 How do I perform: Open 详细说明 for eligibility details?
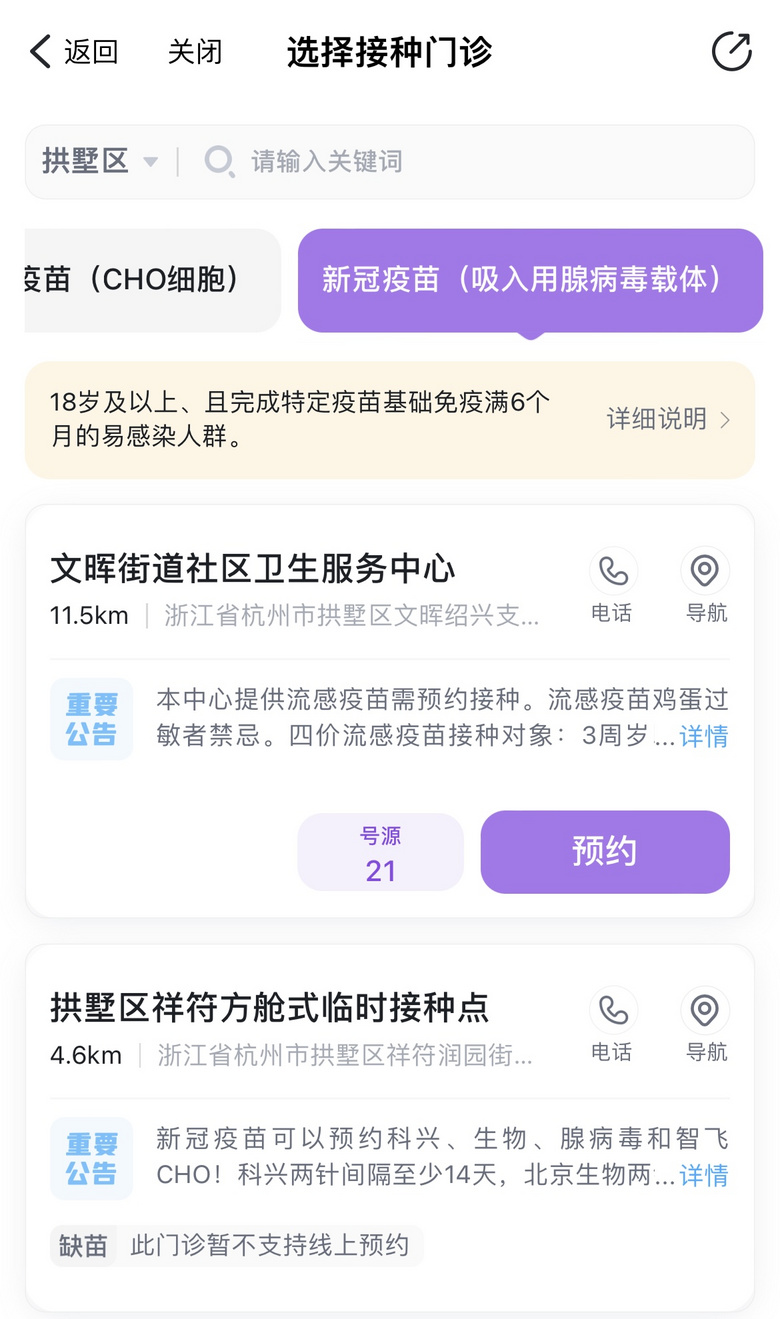669,419
